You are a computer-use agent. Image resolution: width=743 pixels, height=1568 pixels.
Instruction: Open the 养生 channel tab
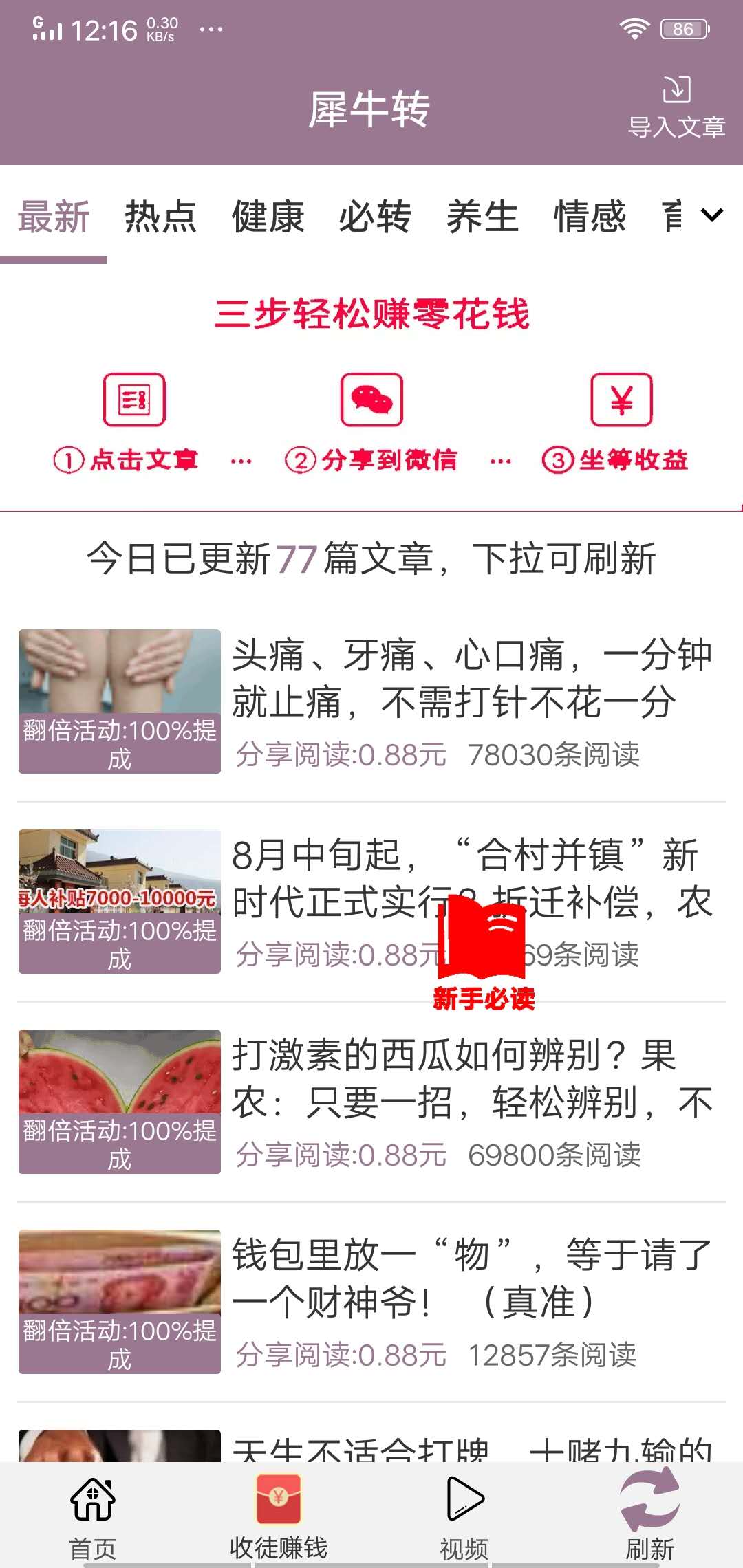[482, 217]
